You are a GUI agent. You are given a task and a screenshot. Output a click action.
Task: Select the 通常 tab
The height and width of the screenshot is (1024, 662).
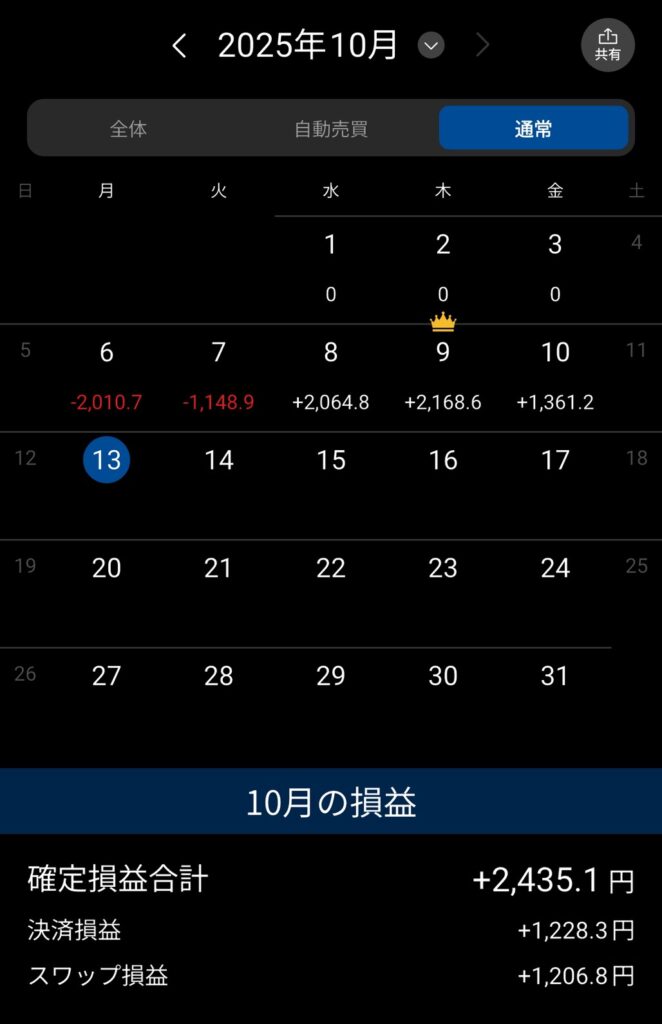533,129
